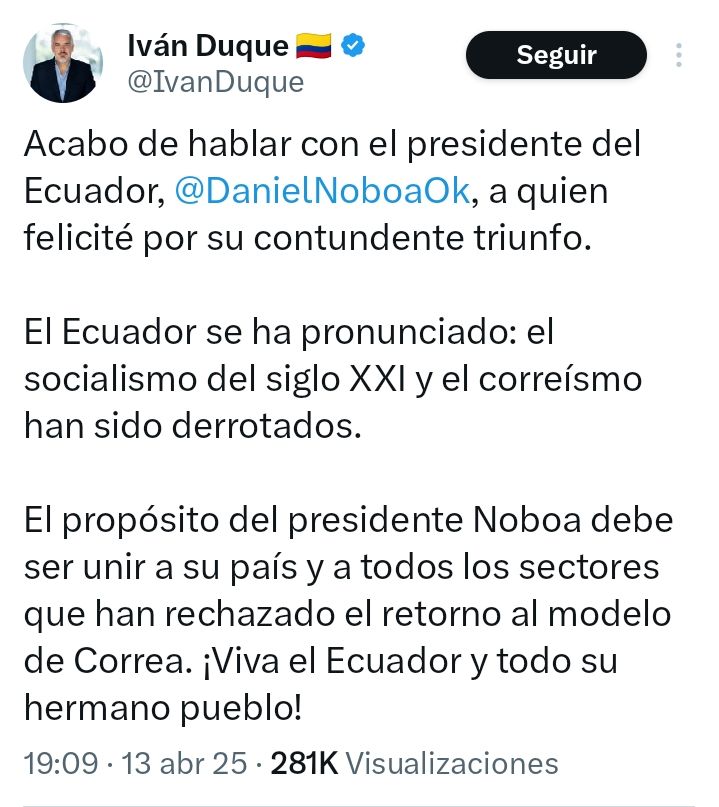
Task: Open Iván Duque's profile picture
Action: point(63,63)
